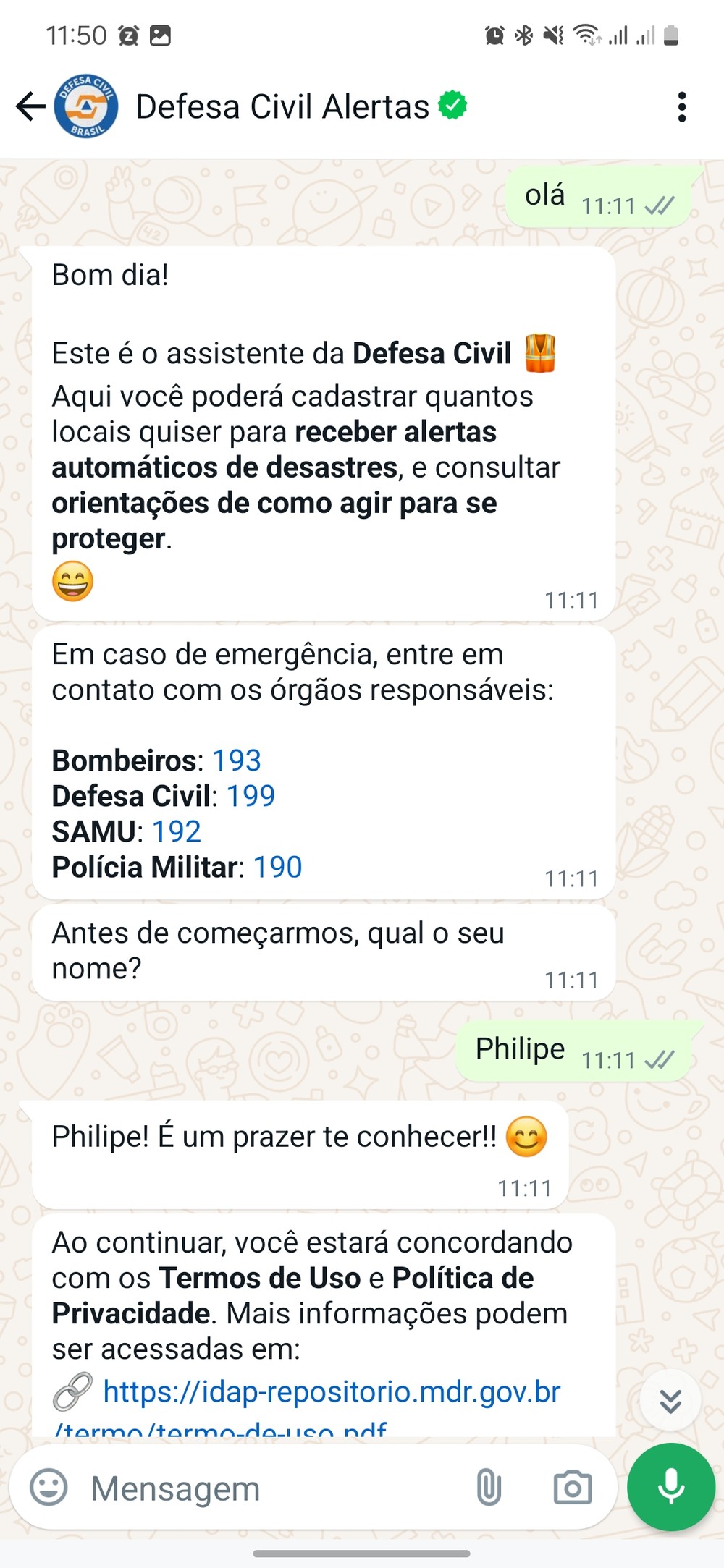
Task: Open the three-dot overflow menu
Action: pos(681,106)
